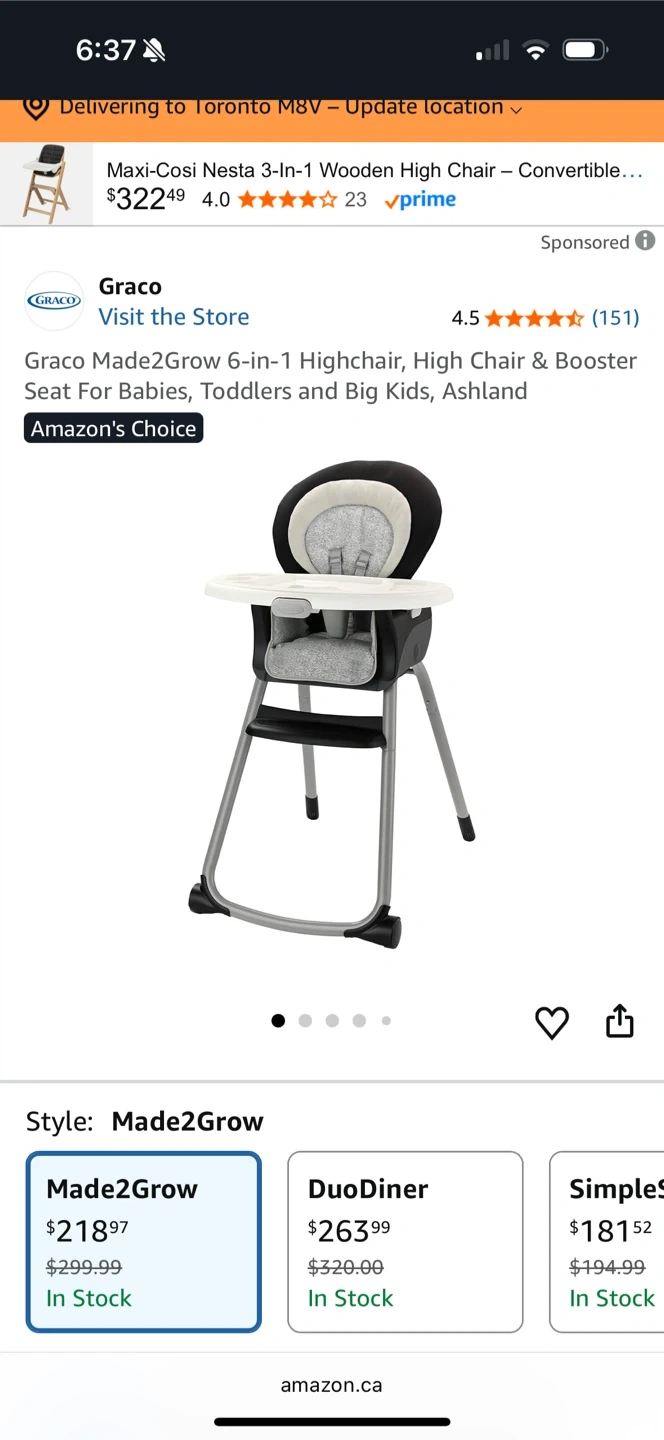Select the Made2Grow style option
664x1440 pixels.
[144, 1242]
